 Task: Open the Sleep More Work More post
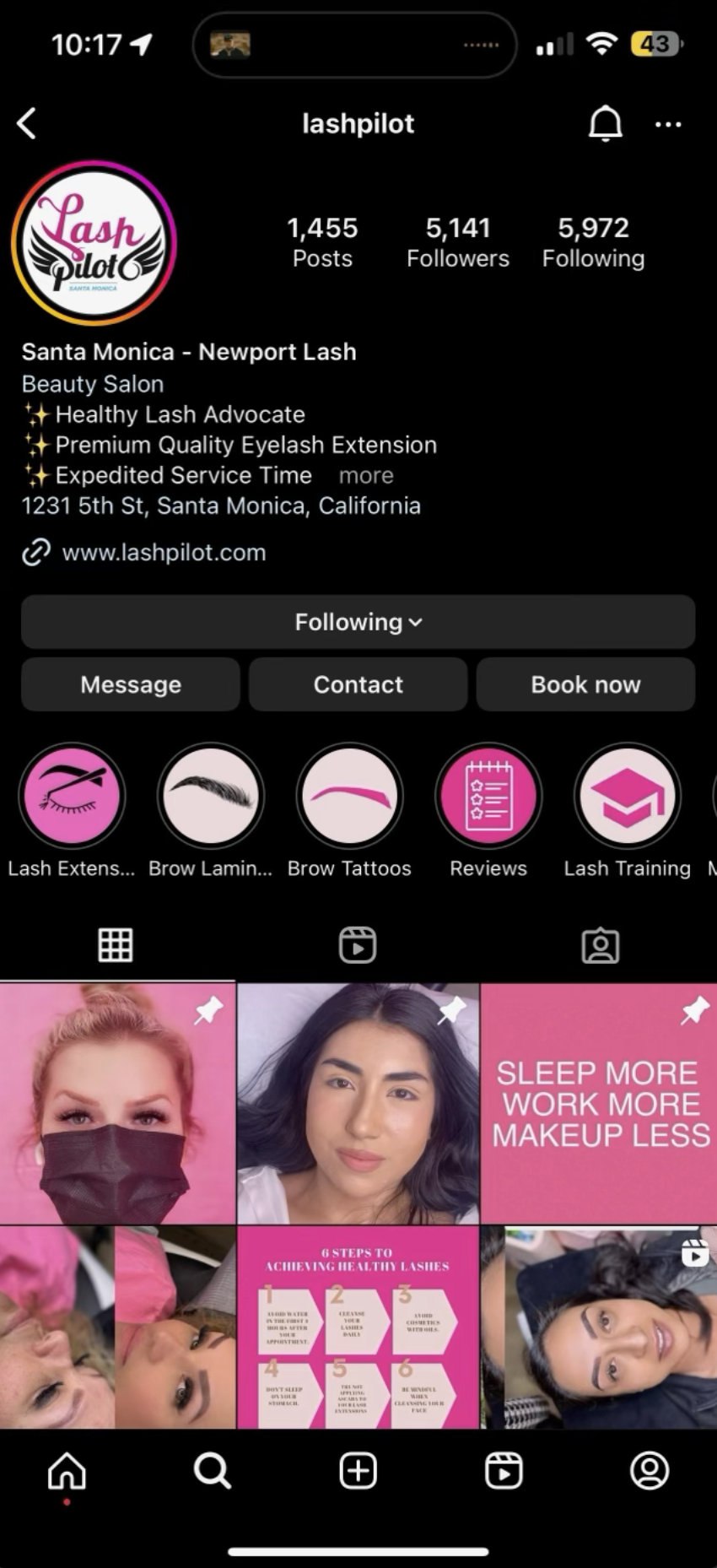[x=599, y=1104]
